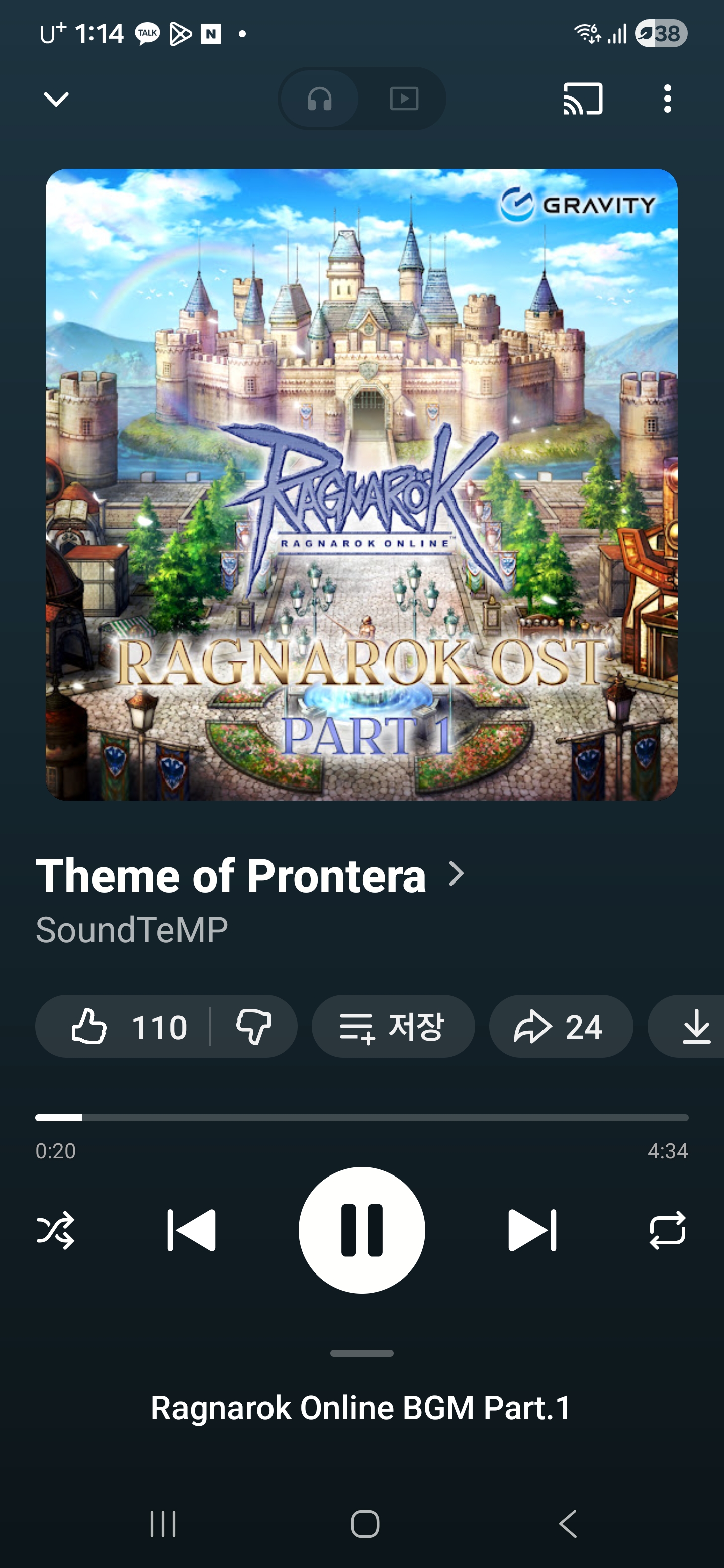The width and height of the screenshot is (724, 1568).
Task: Open the three-dot overflow menu
Action: coord(667,99)
